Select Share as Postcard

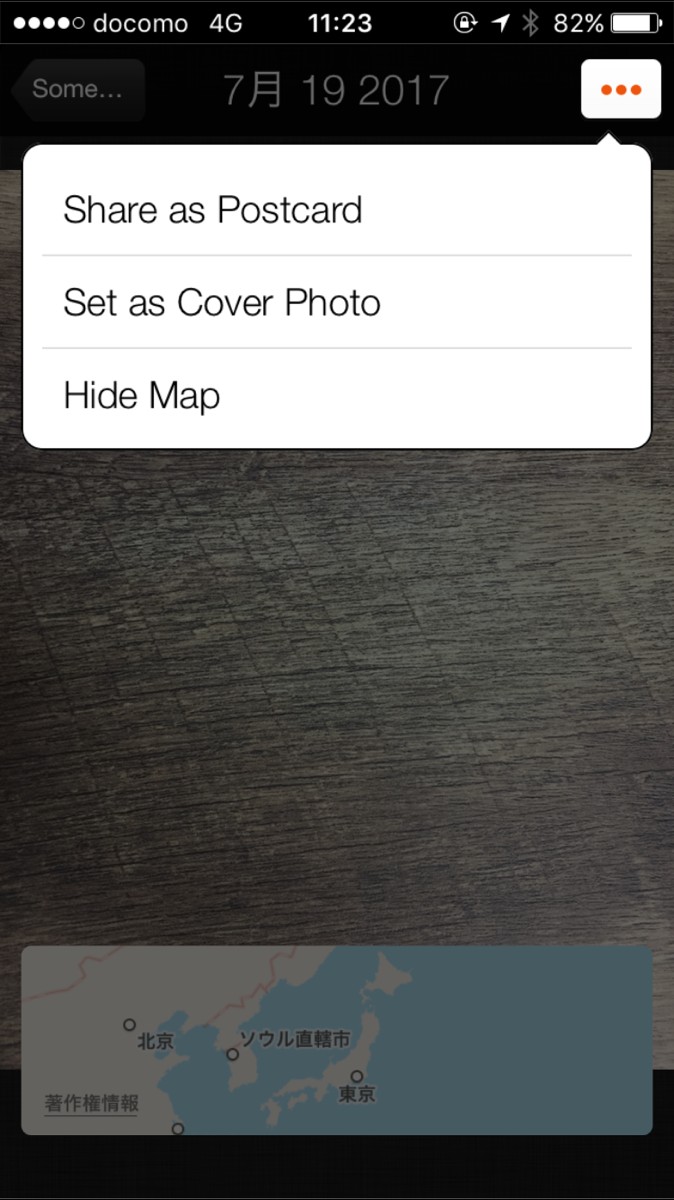point(212,210)
